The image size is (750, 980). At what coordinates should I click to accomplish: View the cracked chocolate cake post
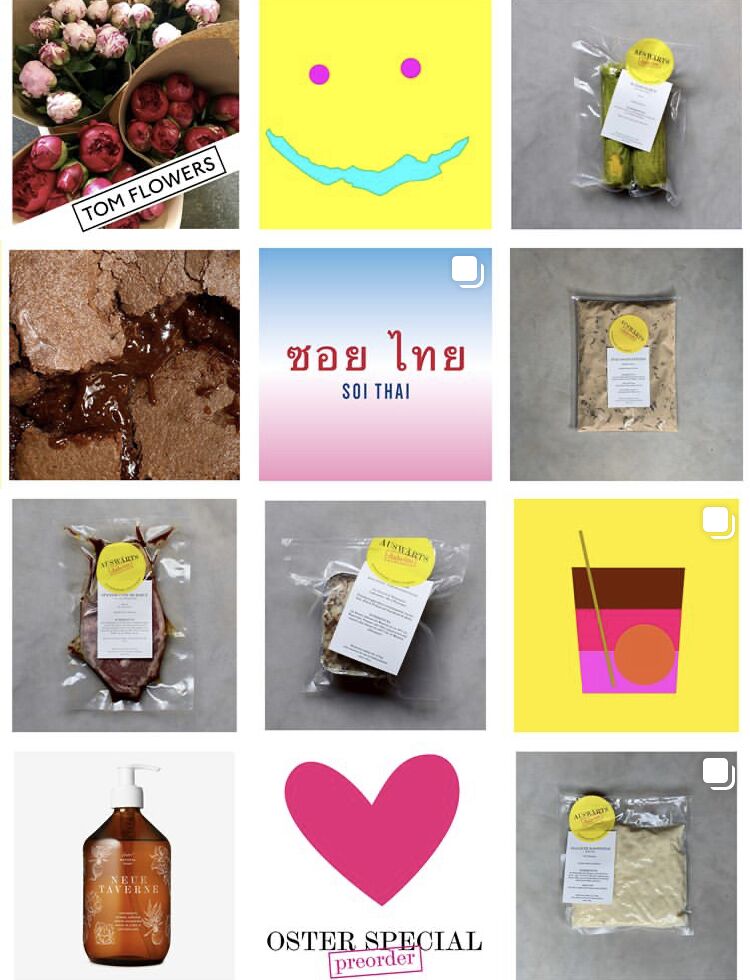[x=125, y=365]
